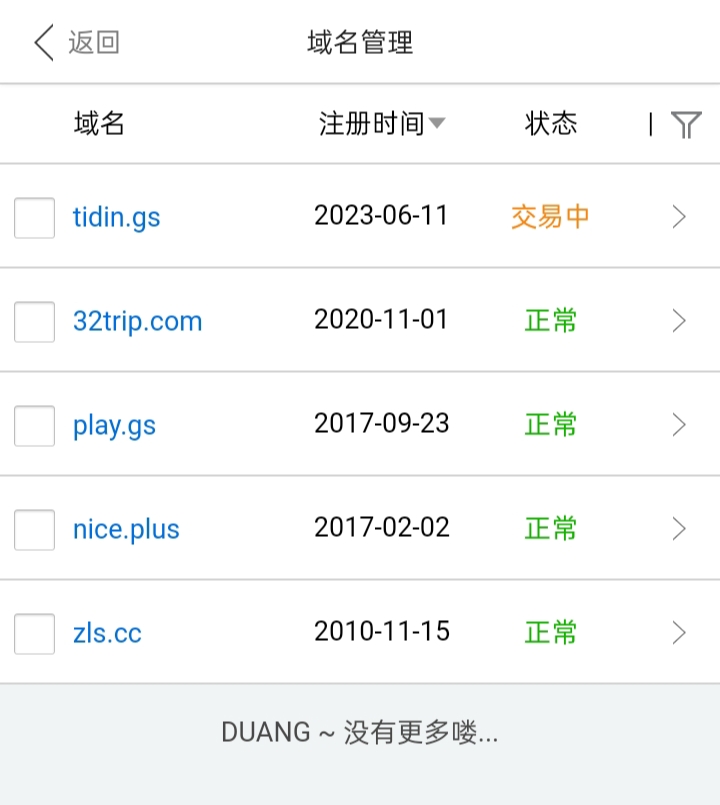Open the 32trip.com domain link
Viewport: 720px width, 805px height.
click(138, 321)
